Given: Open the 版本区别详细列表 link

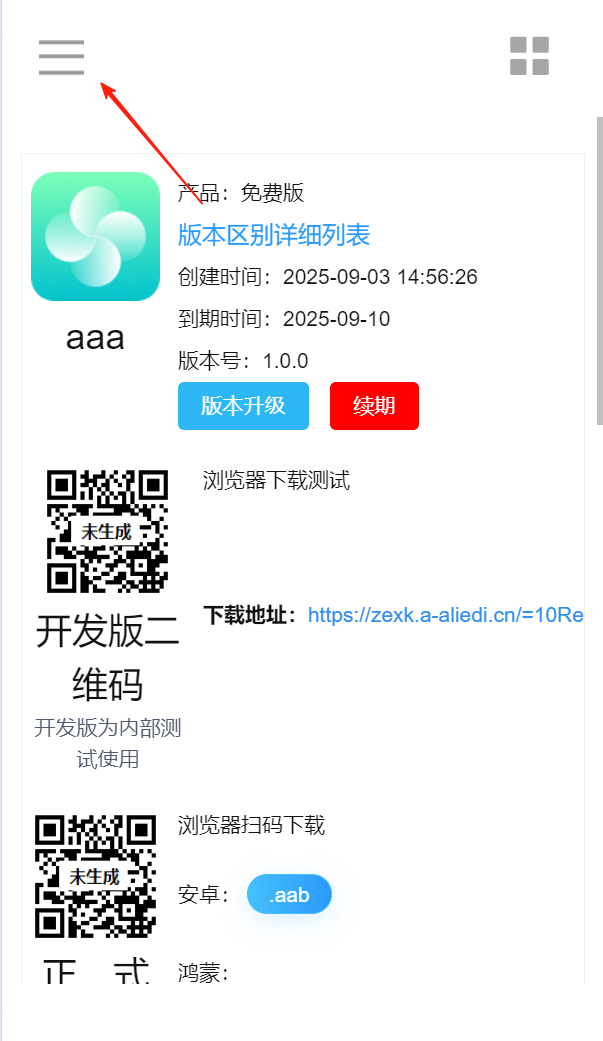Looking at the screenshot, I should 274,235.
